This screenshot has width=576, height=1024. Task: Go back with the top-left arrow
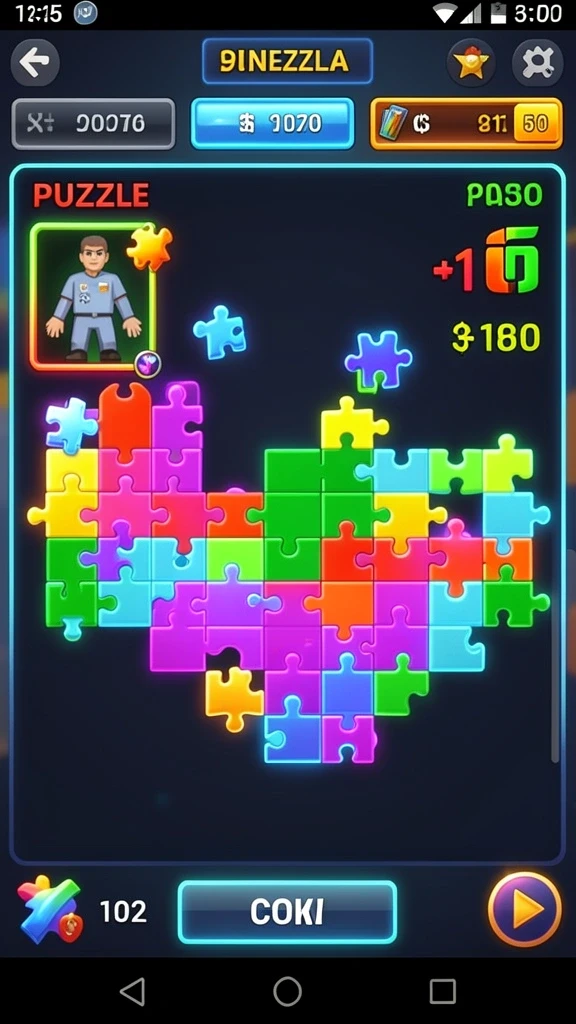[x=35, y=62]
